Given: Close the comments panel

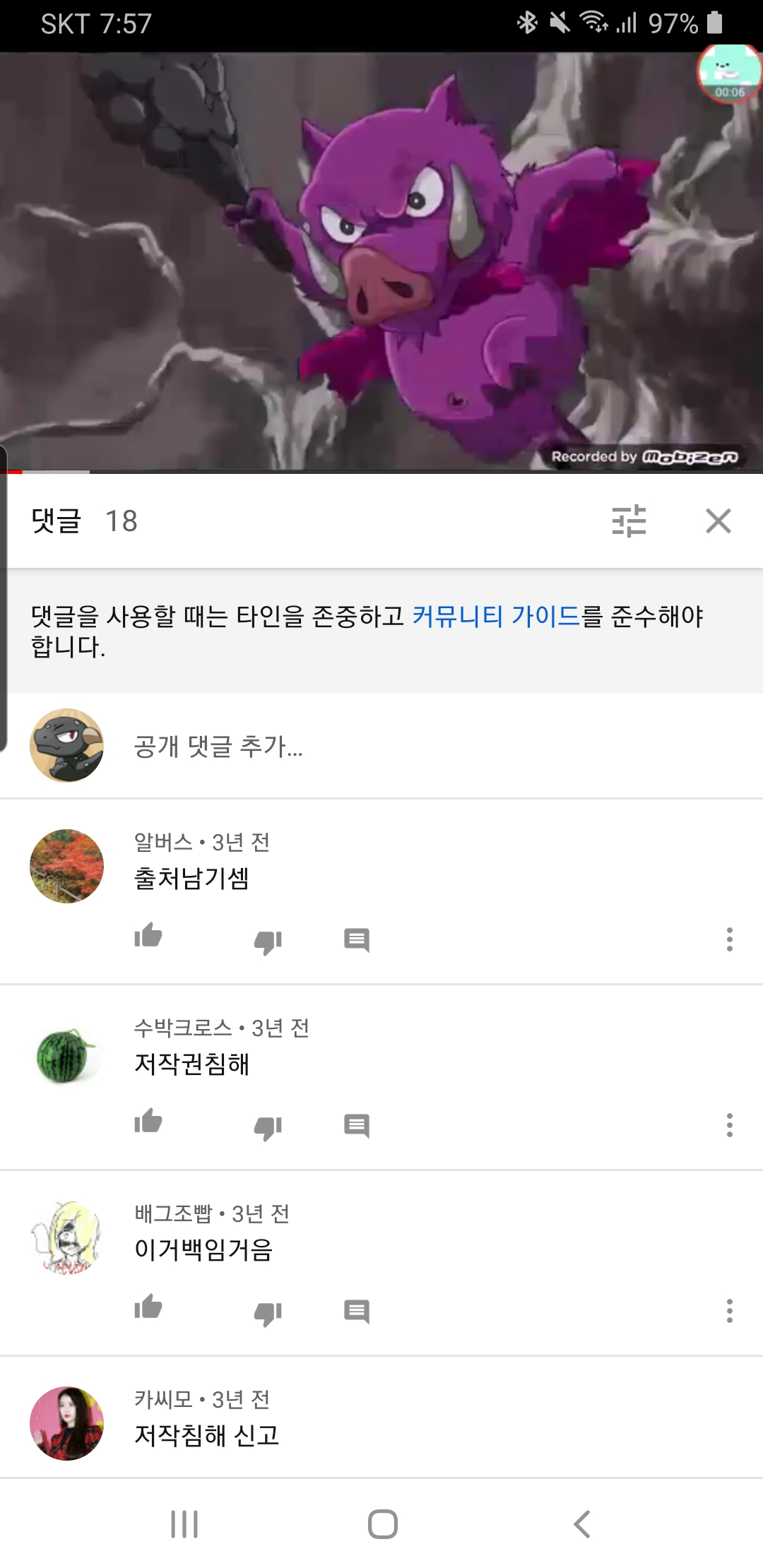Looking at the screenshot, I should tap(718, 521).
